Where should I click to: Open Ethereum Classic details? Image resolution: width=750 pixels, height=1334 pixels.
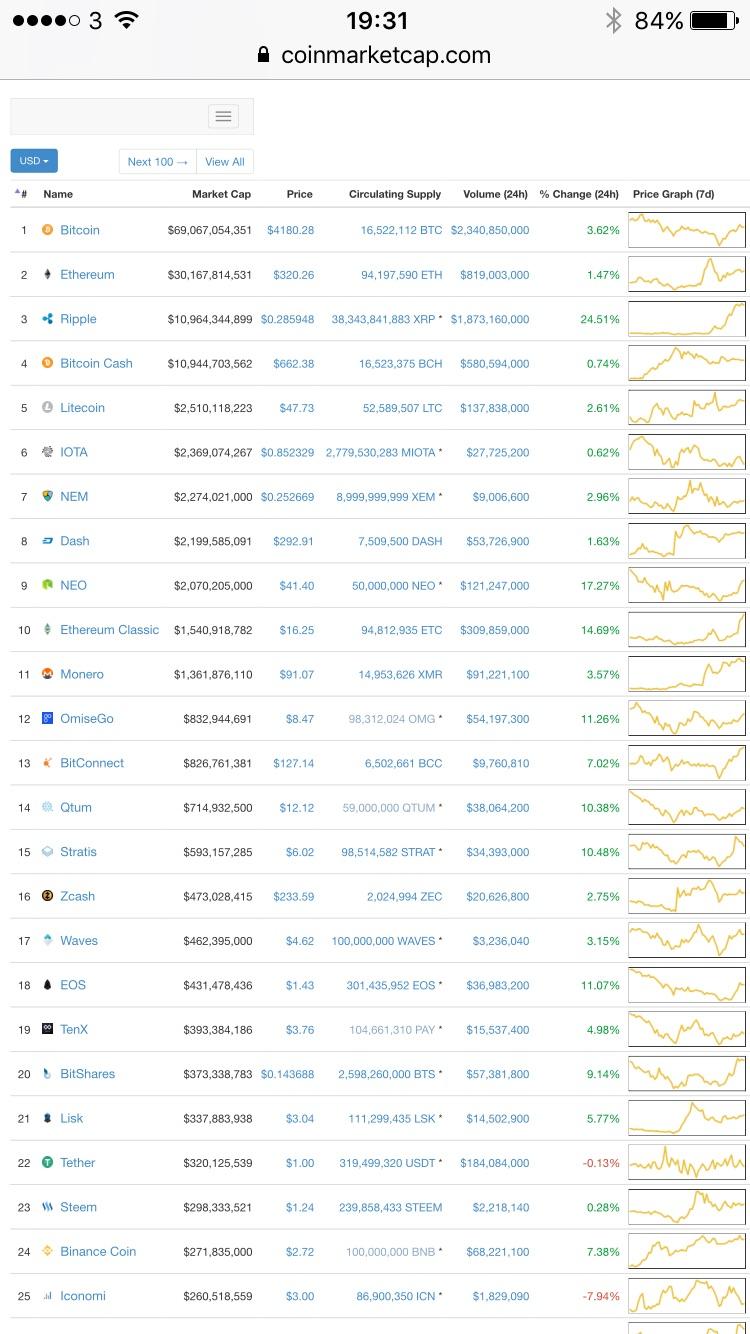(109, 630)
